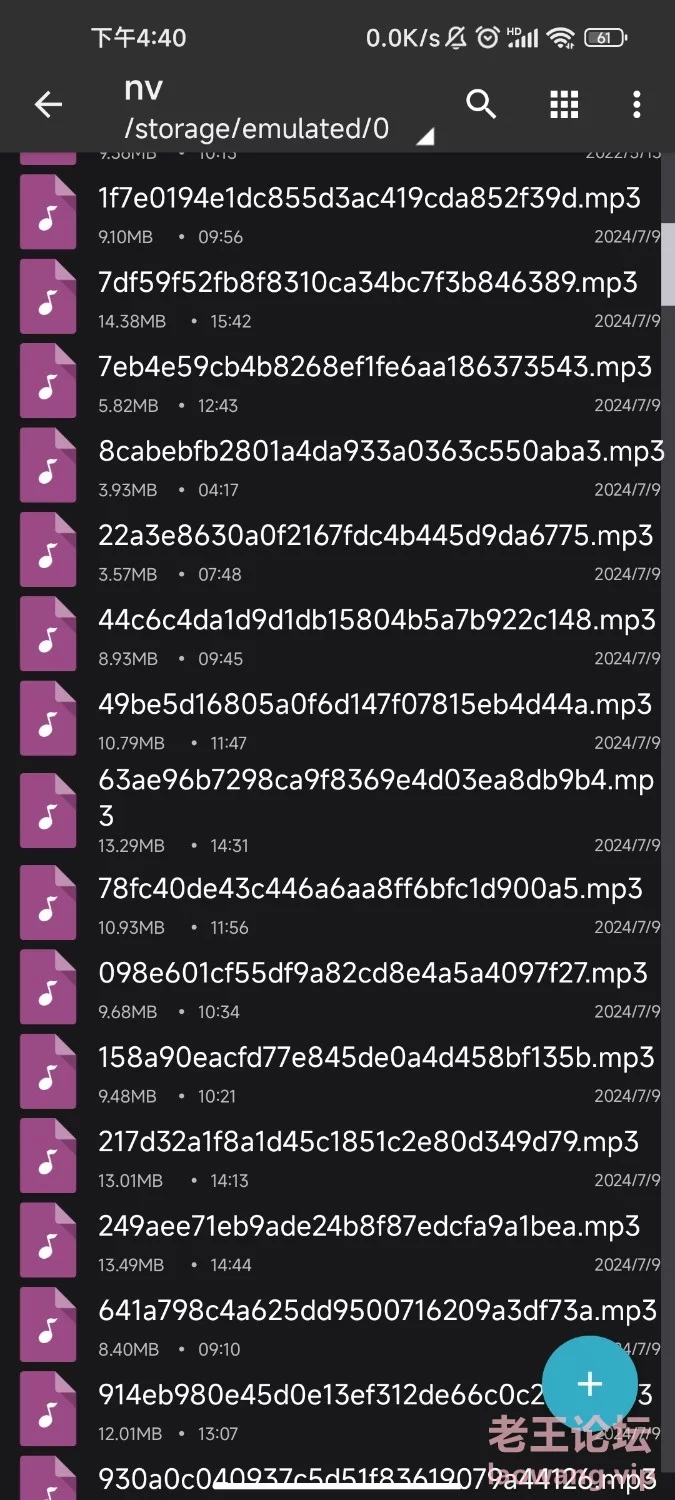This screenshot has height=1500, width=675.
Task: Select file 22a3e8630a0f2167fdc4b445d9da6775.mp3
Action: click(x=337, y=551)
